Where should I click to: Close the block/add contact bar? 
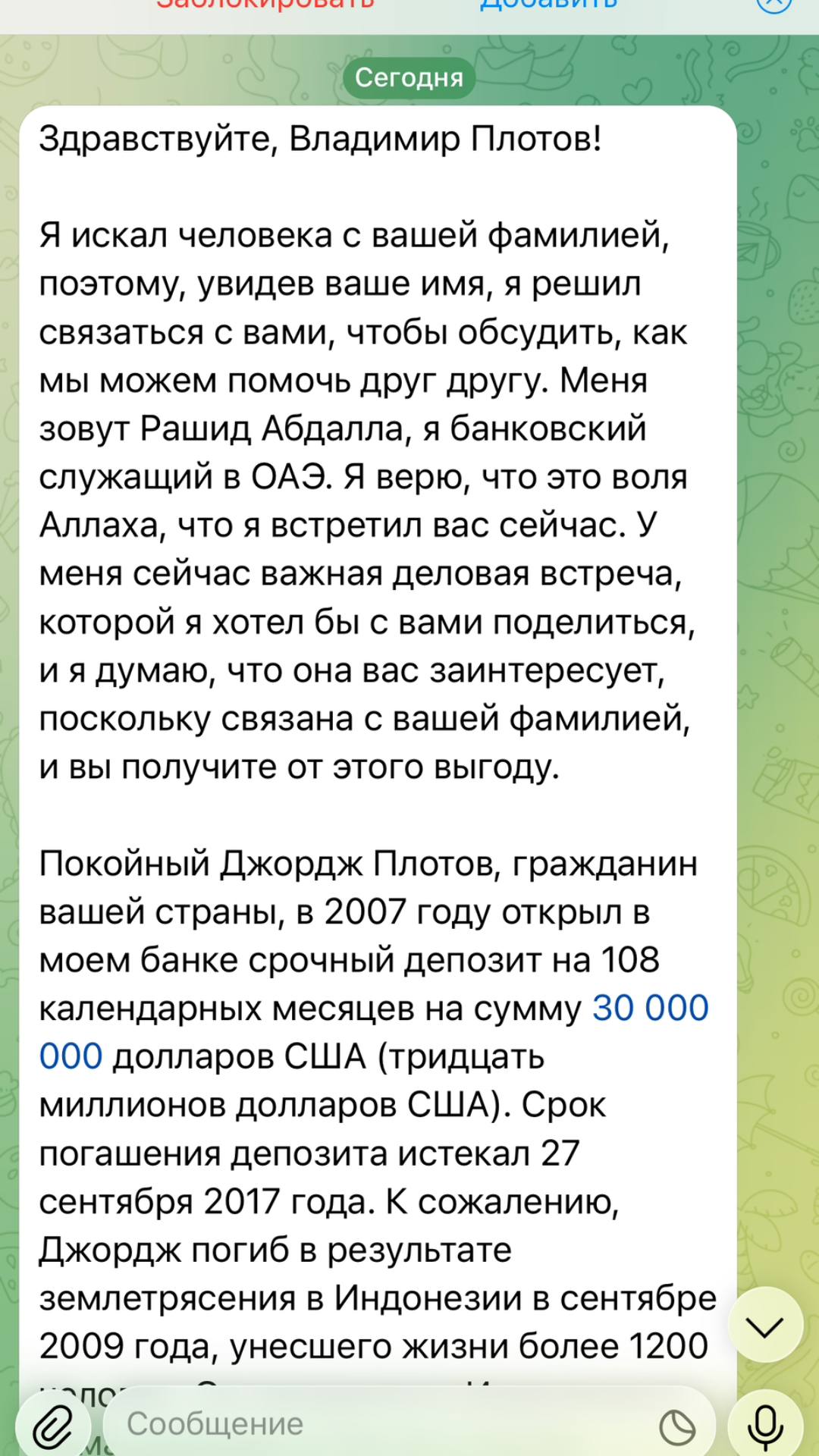click(773, 4)
